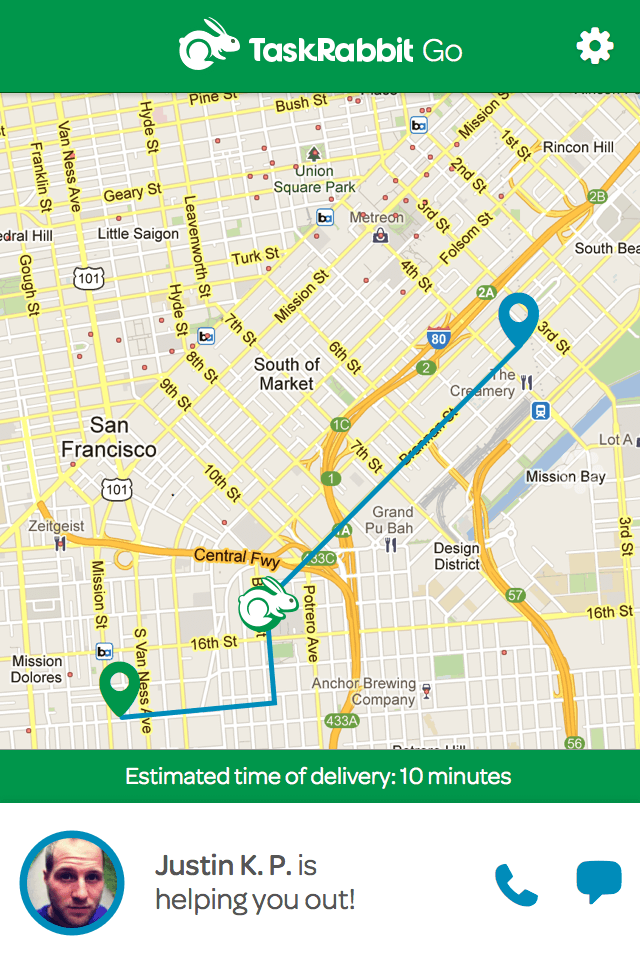Open the settings gear
This screenshot has height=960, width=640.
(x=594, y=46)
